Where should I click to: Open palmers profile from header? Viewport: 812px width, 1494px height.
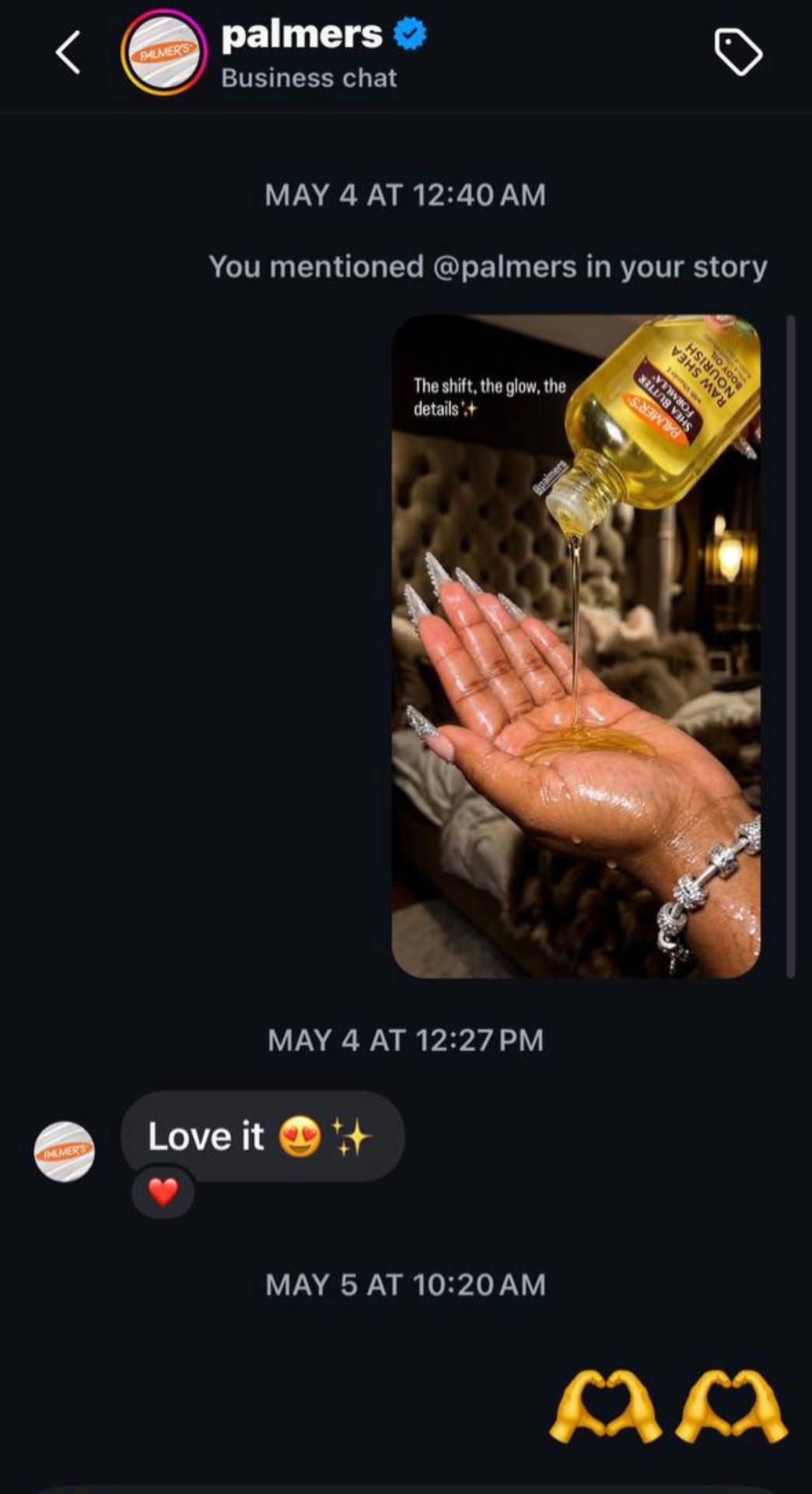click(164, 53)
